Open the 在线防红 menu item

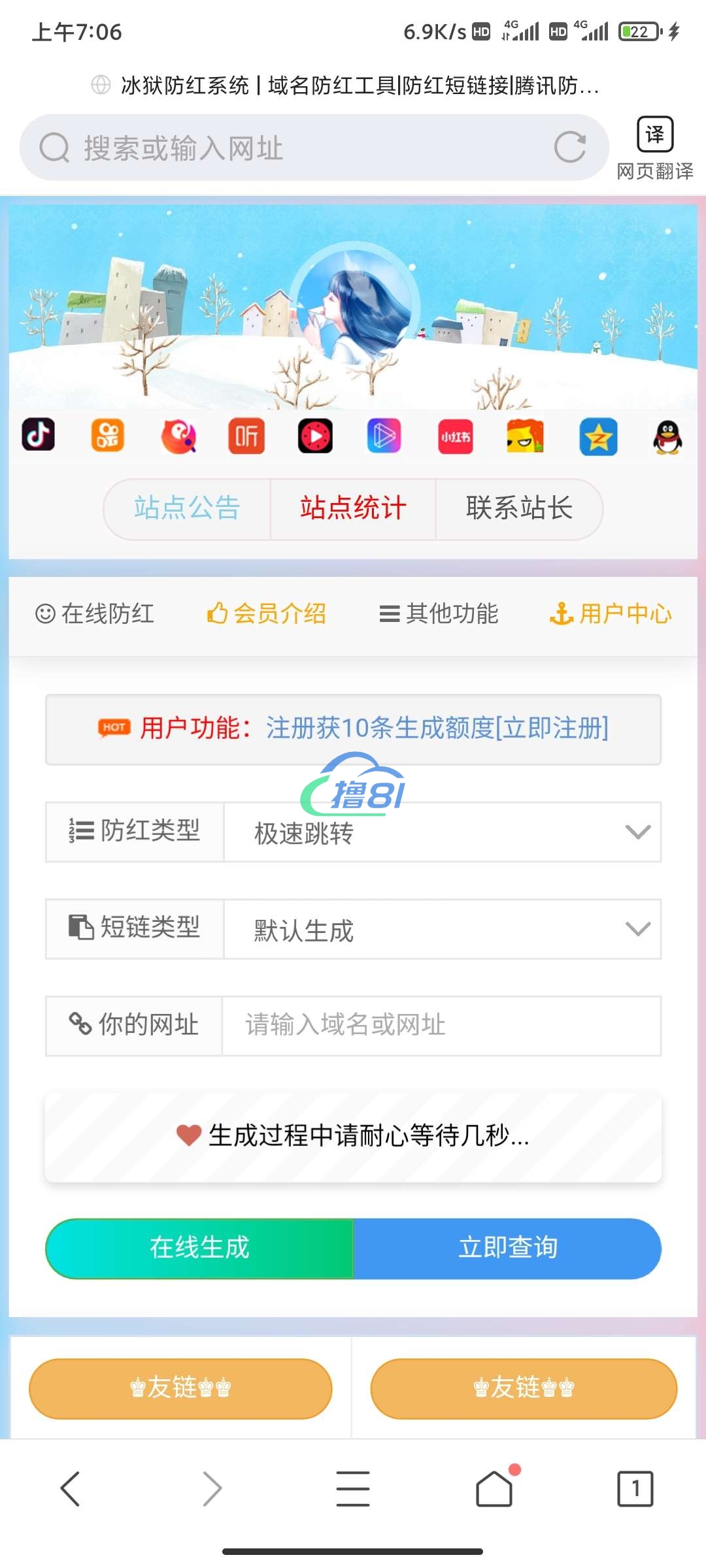tap(95, 613)
